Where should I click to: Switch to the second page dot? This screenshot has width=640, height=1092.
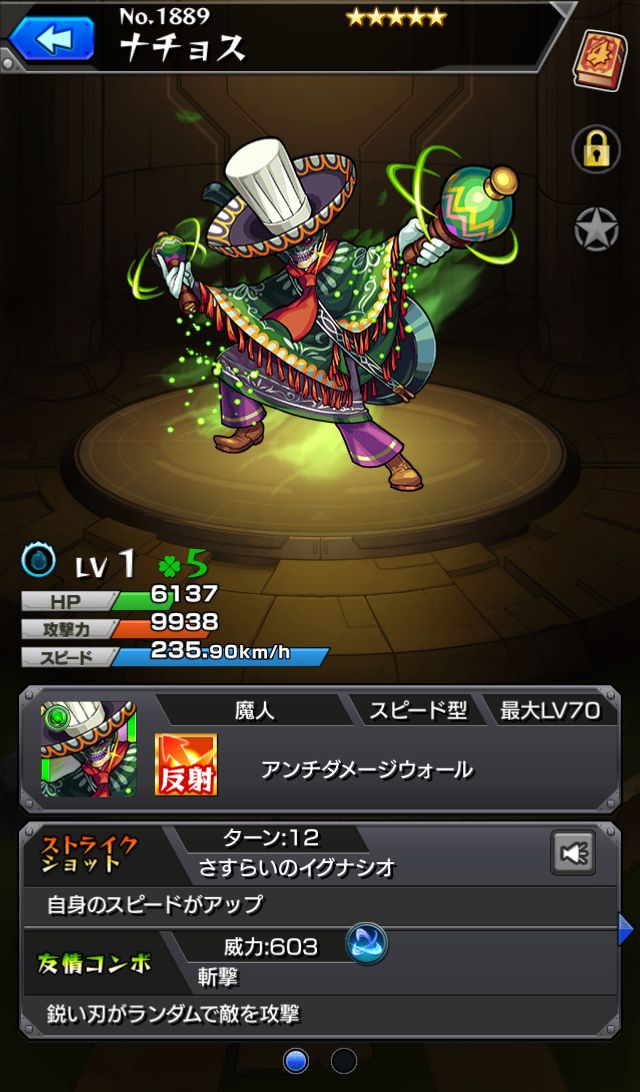click(x=344, y=1061)
